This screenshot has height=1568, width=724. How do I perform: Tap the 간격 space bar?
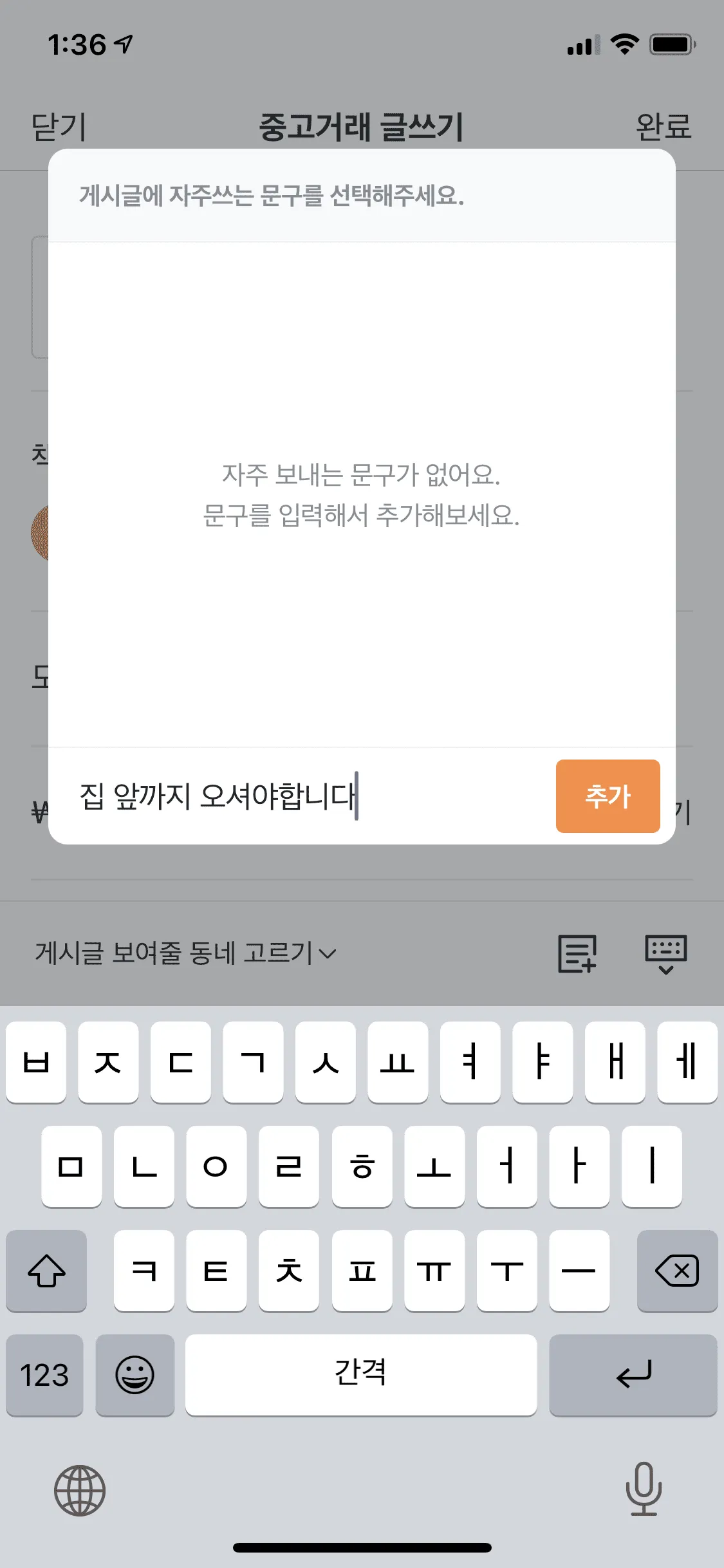tap(360, 1375)
